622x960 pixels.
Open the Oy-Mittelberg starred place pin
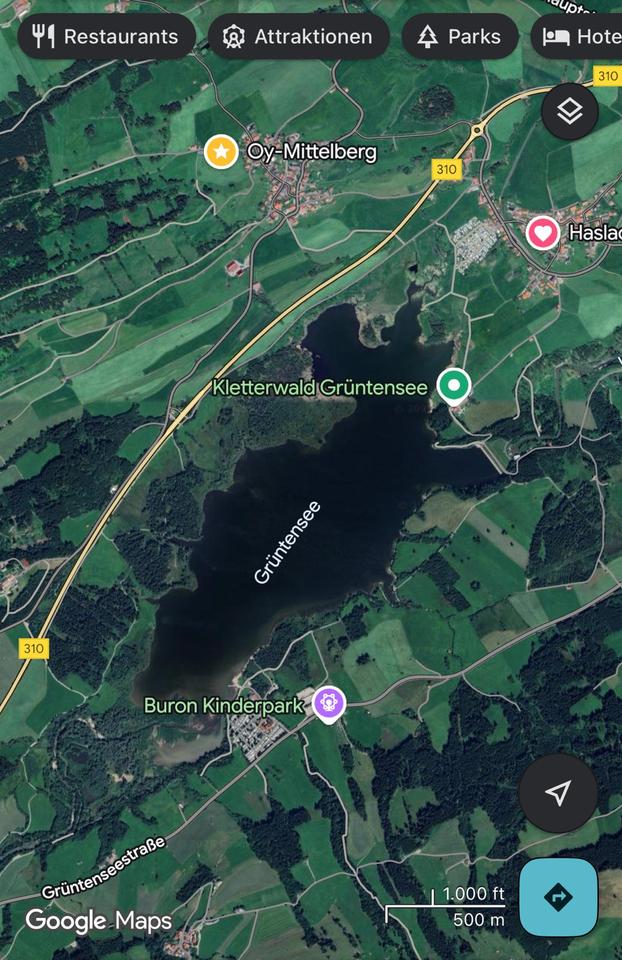pos(221,152)
